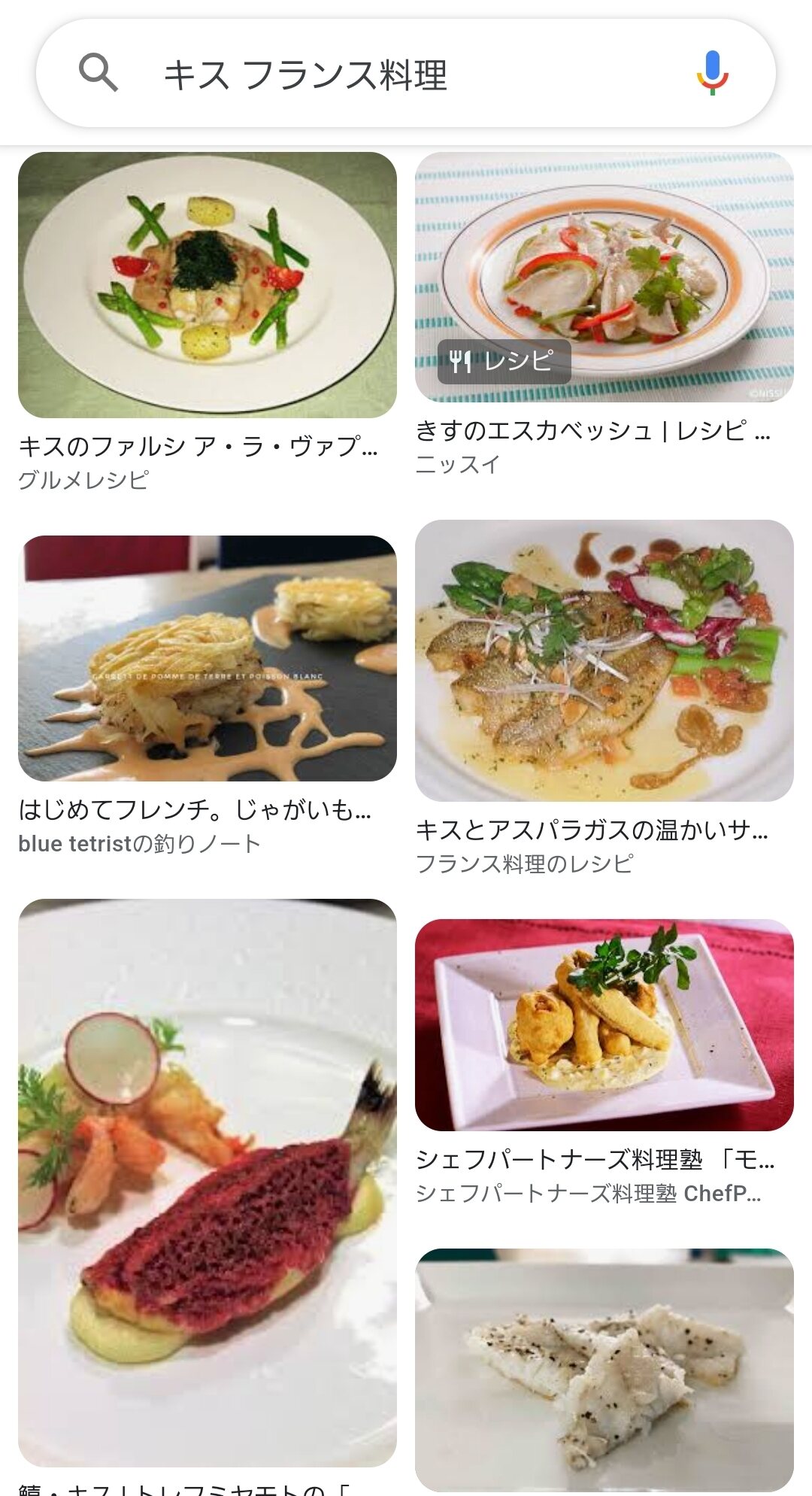812x1496 pixels.
Task: Open the キスのファルシ ア・ラ・ヴァプ image result
Action: click(x=208, y=286)
